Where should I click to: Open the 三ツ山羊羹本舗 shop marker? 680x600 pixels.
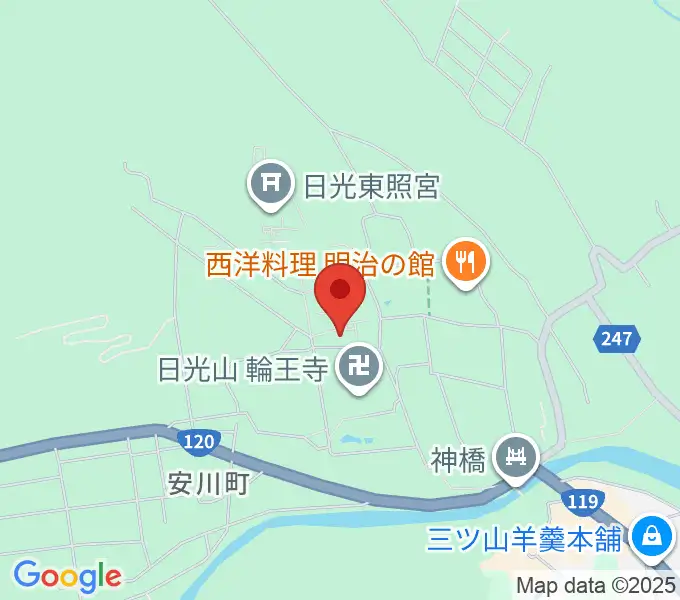tap(651, 538)
